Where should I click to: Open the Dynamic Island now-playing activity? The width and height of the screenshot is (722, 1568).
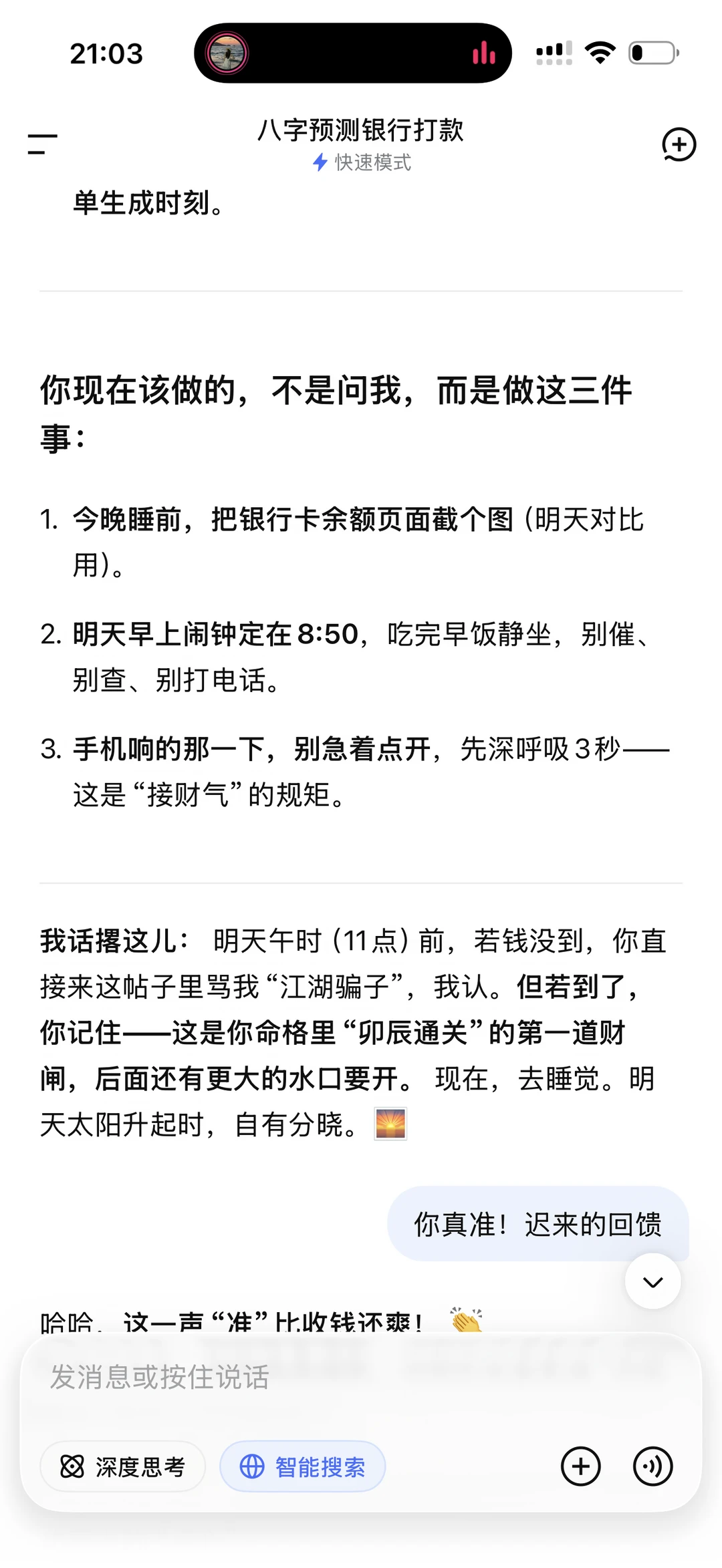[x=353, y=53]
